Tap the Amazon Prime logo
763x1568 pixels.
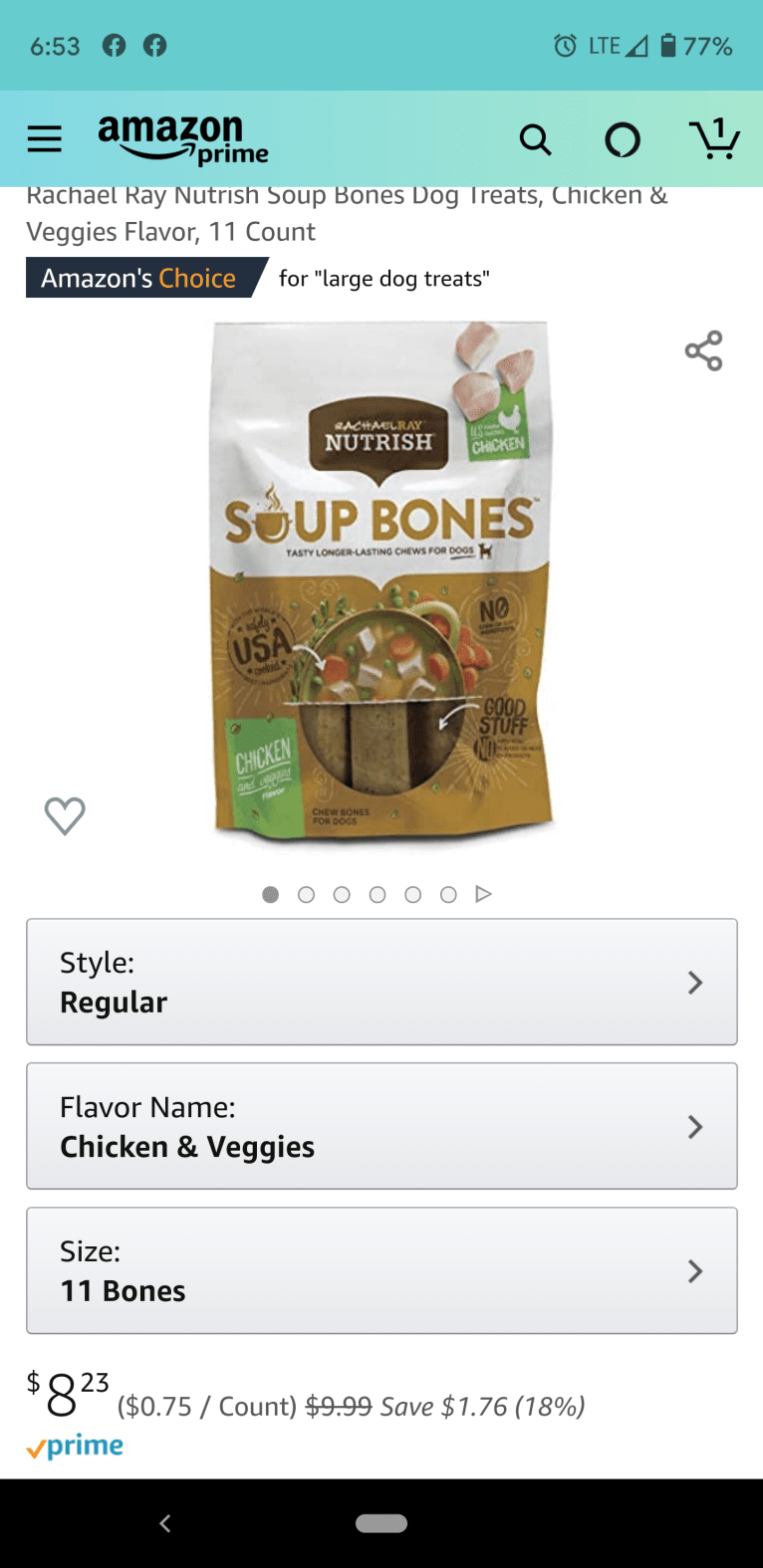pyautogui.click(x=182, y=138)
